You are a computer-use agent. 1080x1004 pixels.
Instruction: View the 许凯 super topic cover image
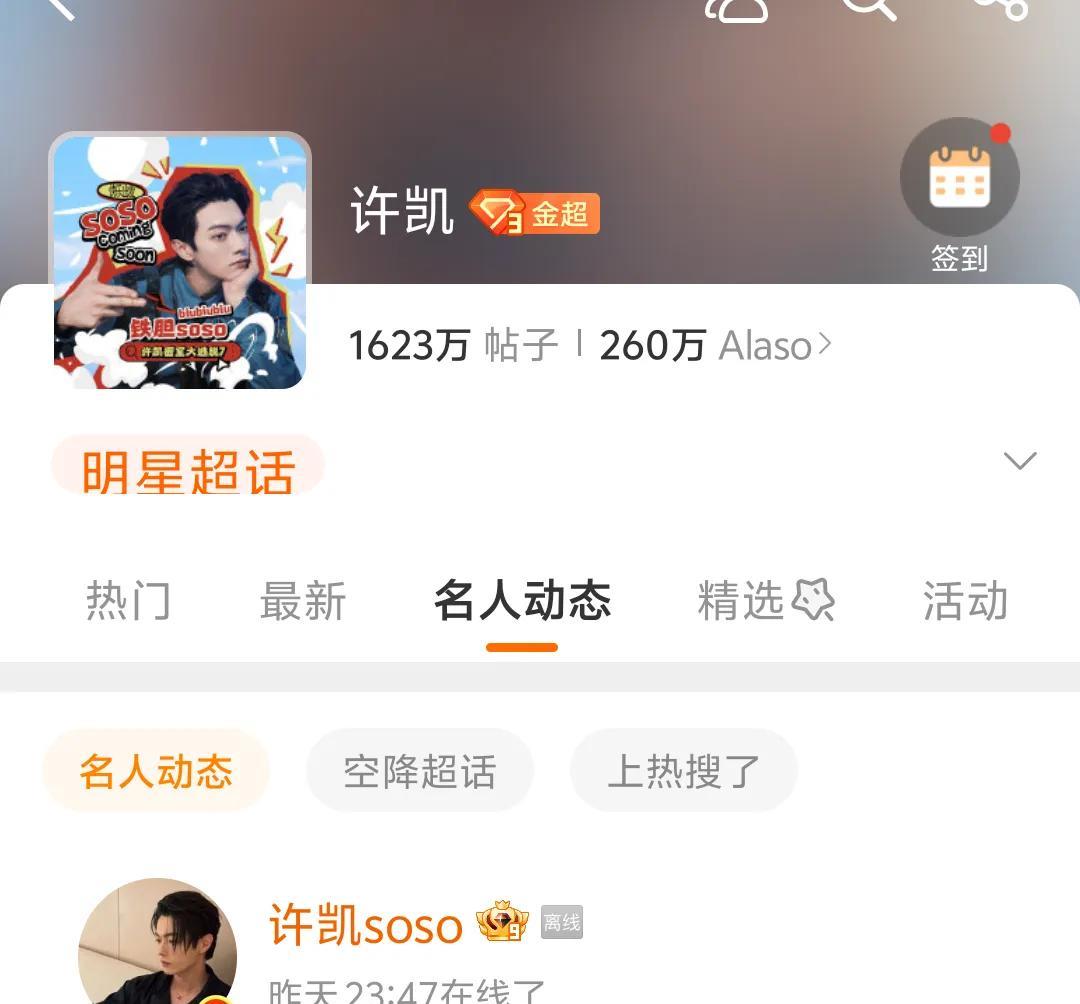[x=180, y=262]
